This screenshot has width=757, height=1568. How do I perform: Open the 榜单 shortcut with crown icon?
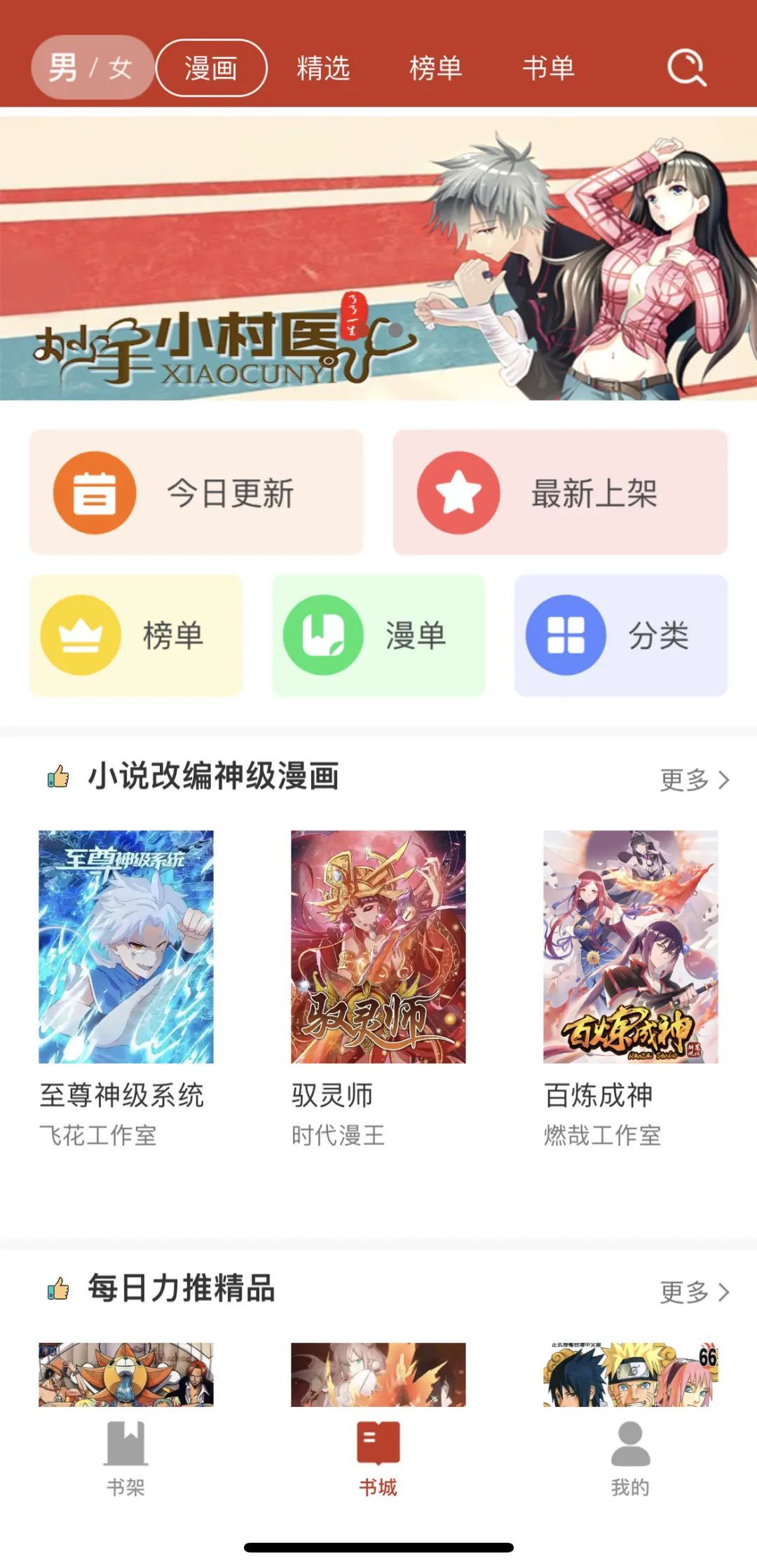[x=136, y=635]
